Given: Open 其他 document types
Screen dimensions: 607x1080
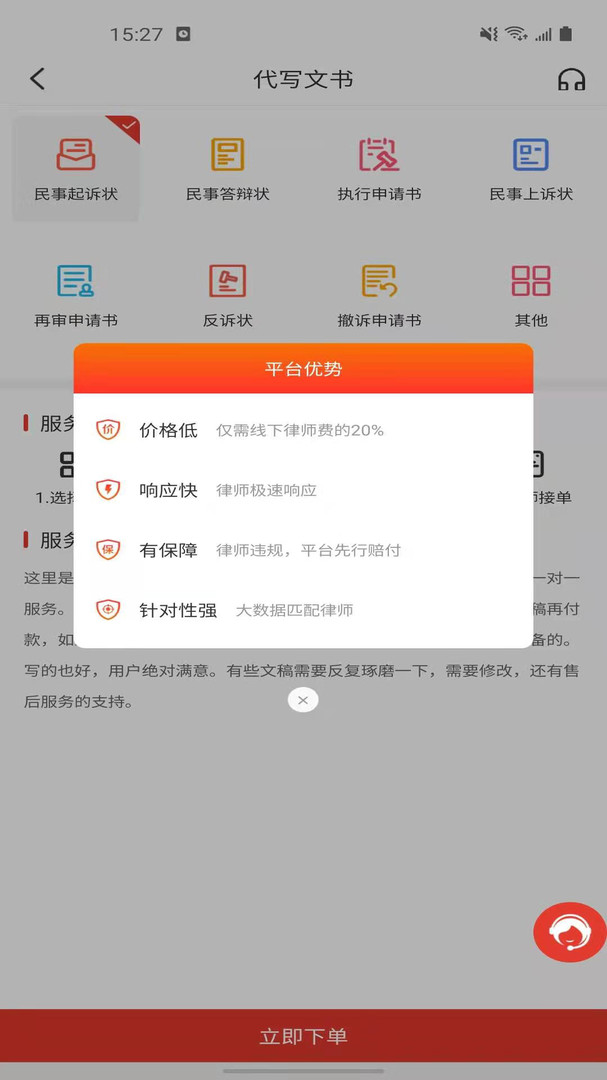Looking at the screenshot, I should click(x=531, y=295).
